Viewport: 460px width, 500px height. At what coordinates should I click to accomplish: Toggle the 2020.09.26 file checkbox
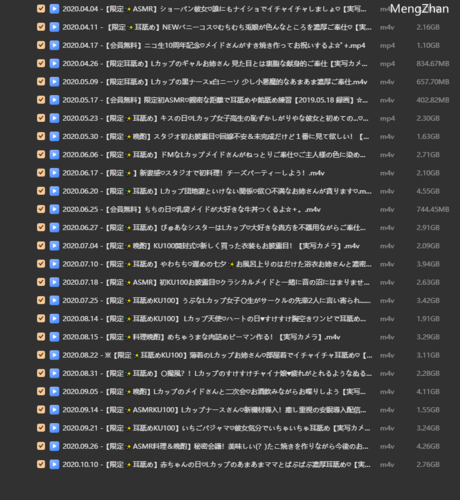tap(41, 446)
